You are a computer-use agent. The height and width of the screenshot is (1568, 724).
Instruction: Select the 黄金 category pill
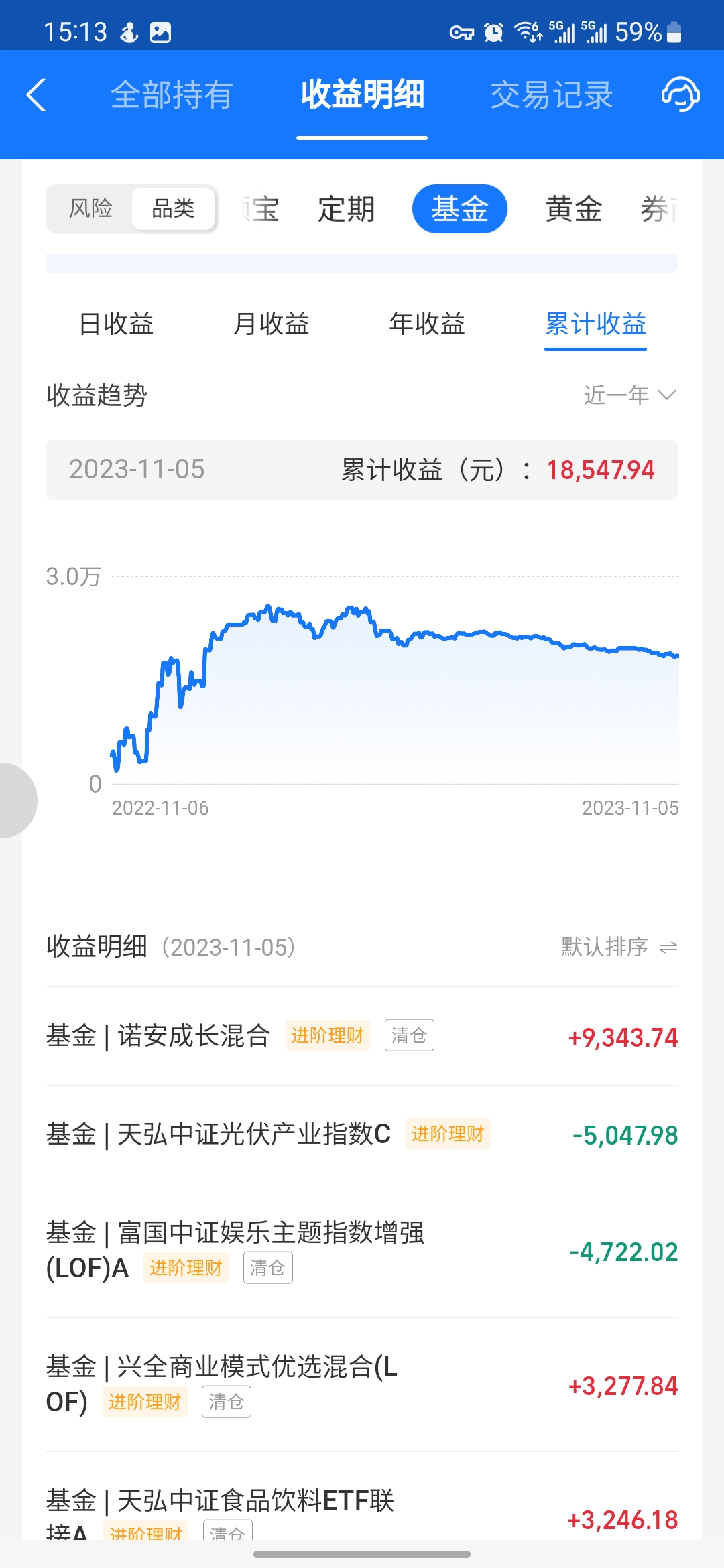click(x=573, y=208)
